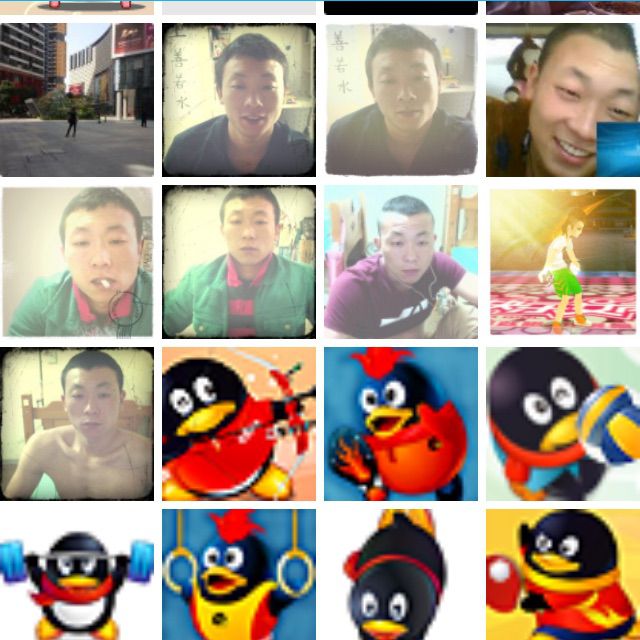Open the upside-down penguin avatar
This screenshot has width=640, height=640.
[401, 578]
